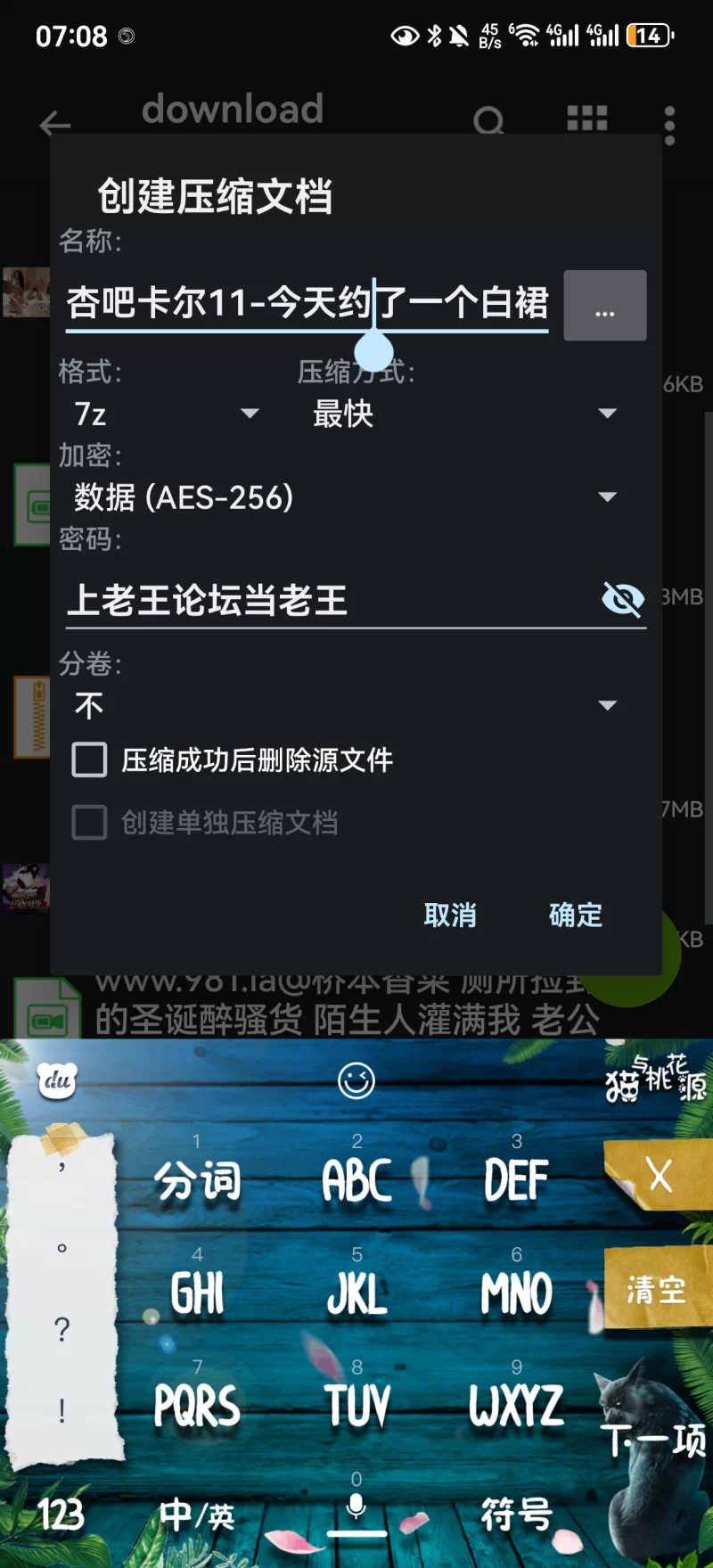Screen dimensions: 713x1568
Task: Switch to the 123 numeric keyboard
Action: click(61, 1515)
